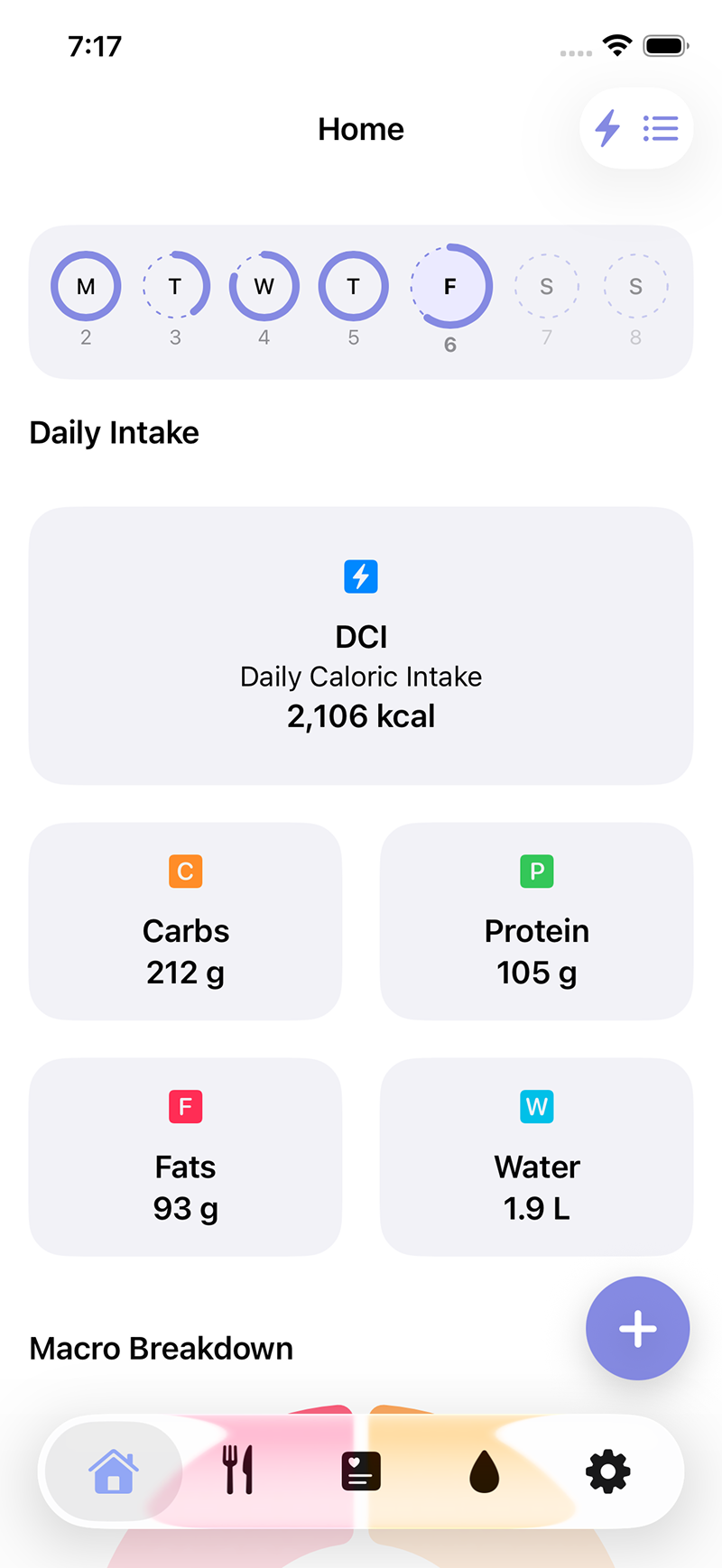Open the lightning bolt quick action icon

[606, 129]
